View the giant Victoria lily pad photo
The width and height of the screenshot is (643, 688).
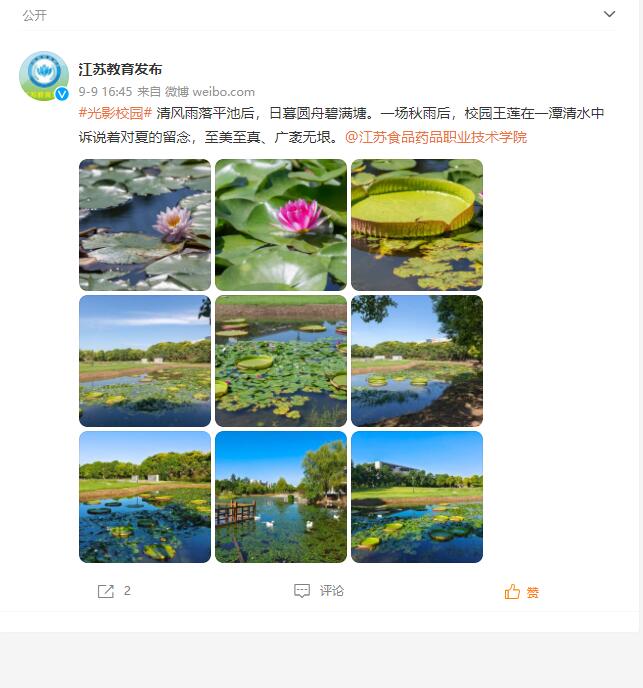[x=417, y=225]
